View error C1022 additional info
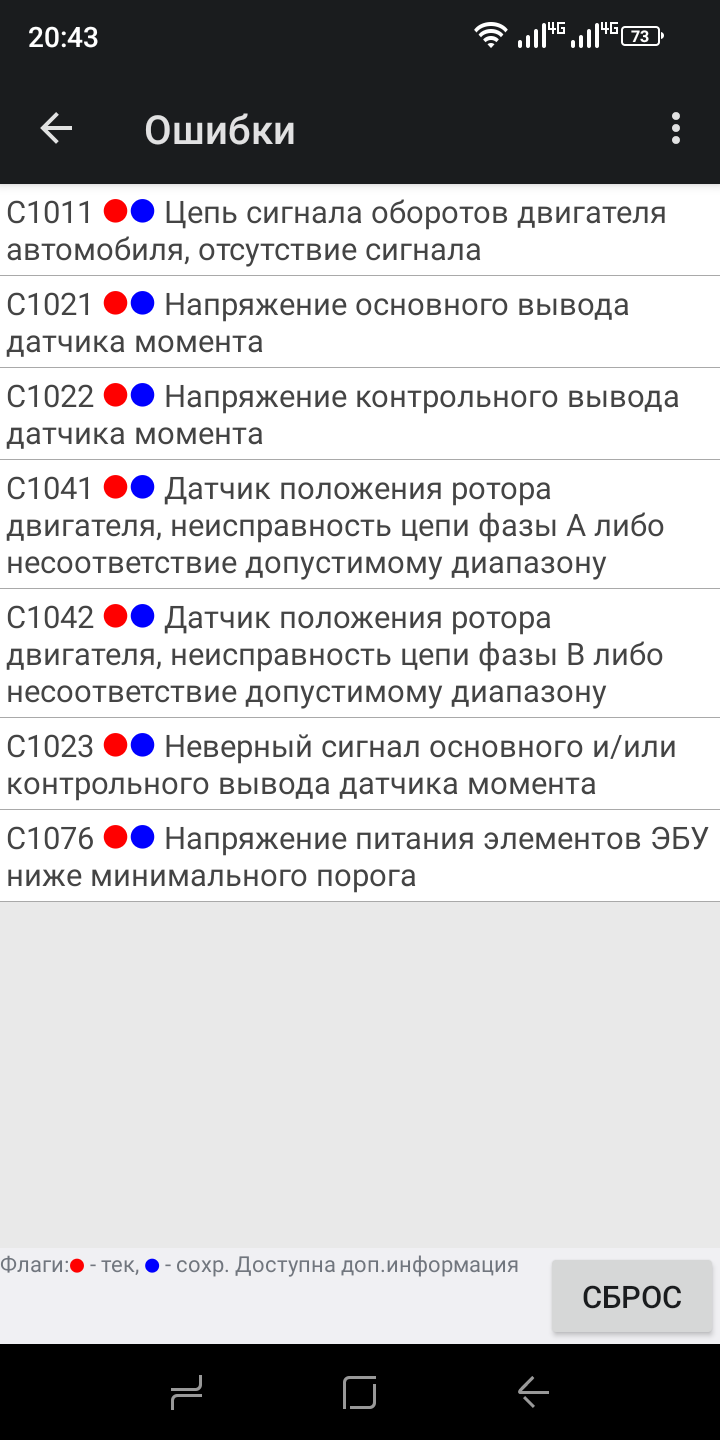This screenshot has width=720, height=1440. tap(360, 415)
